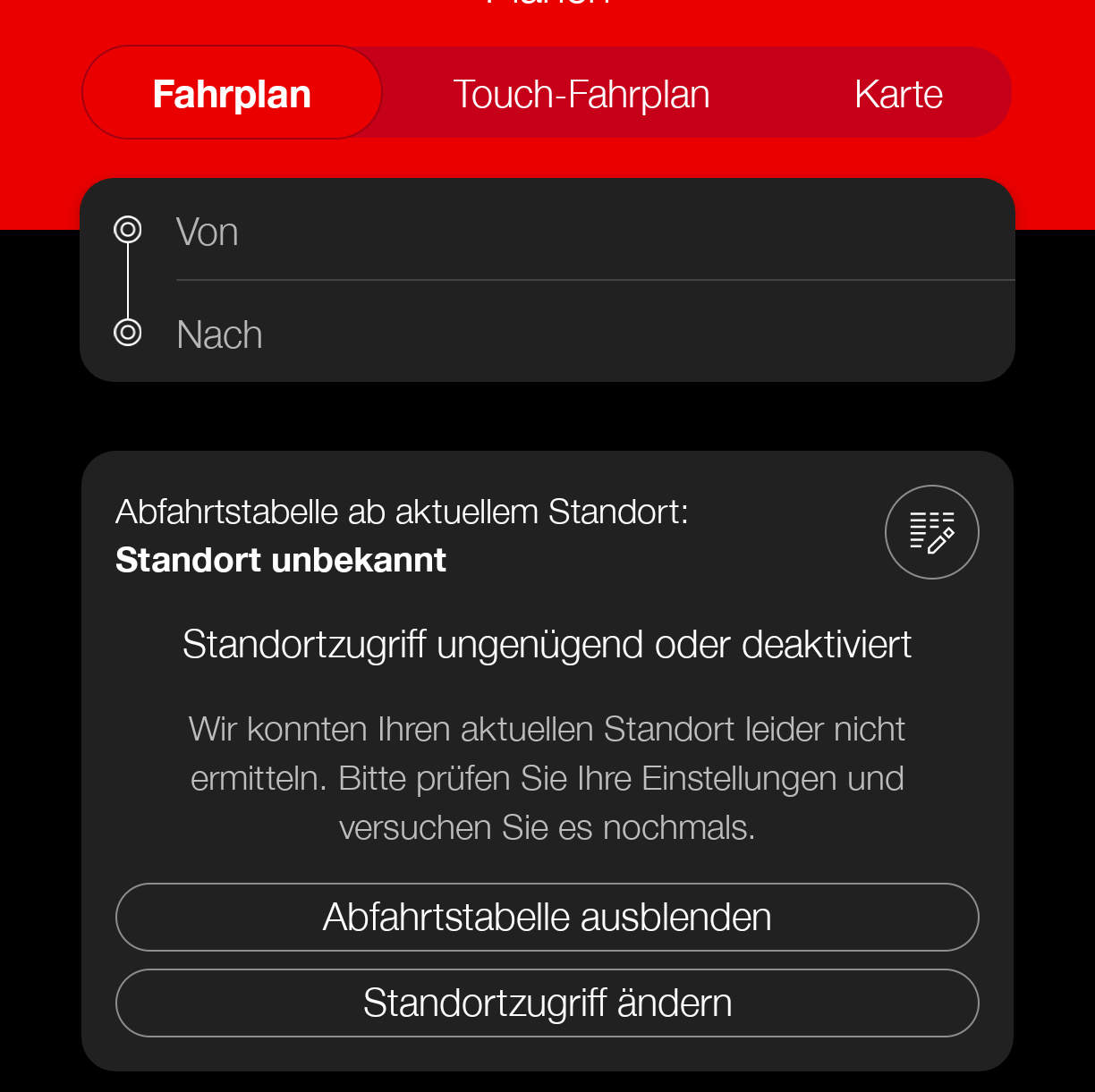Tap the Von departure field
The image size is (1095, 1092).
[590, 233]
